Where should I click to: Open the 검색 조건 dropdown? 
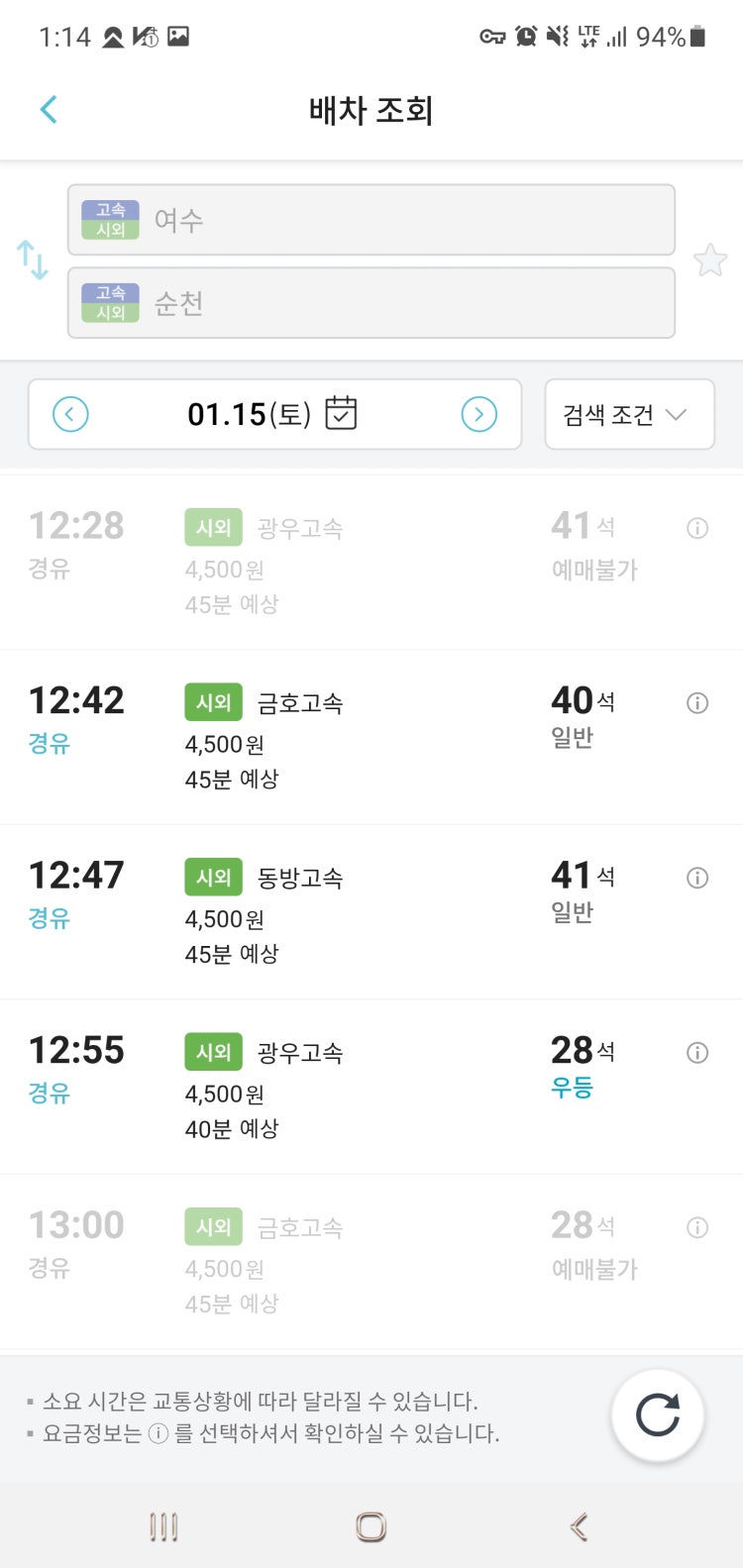point(629,414)
